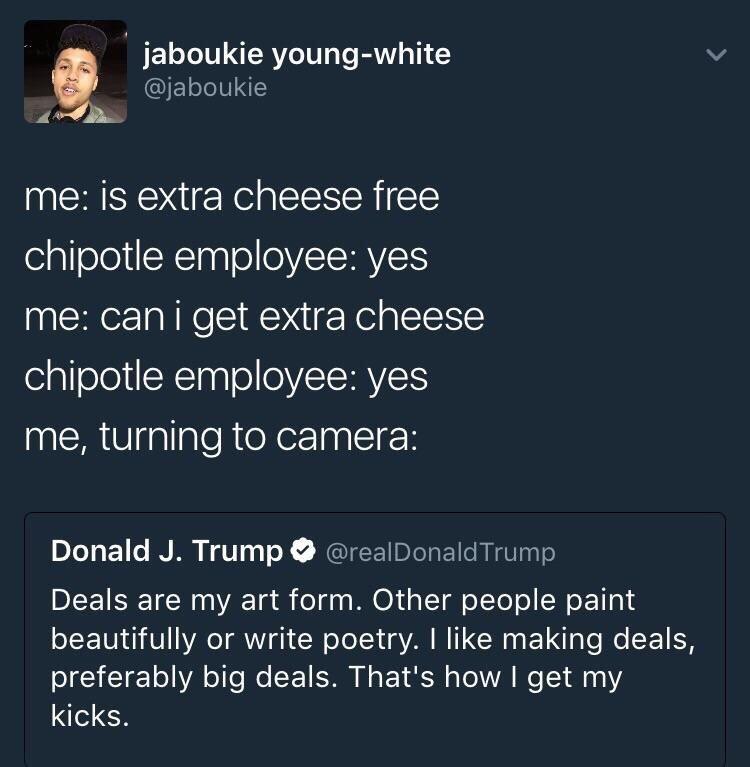The image size is (750, 767).
Task: Open jaboukie young-white's profile picture
Action: [75, 72]
